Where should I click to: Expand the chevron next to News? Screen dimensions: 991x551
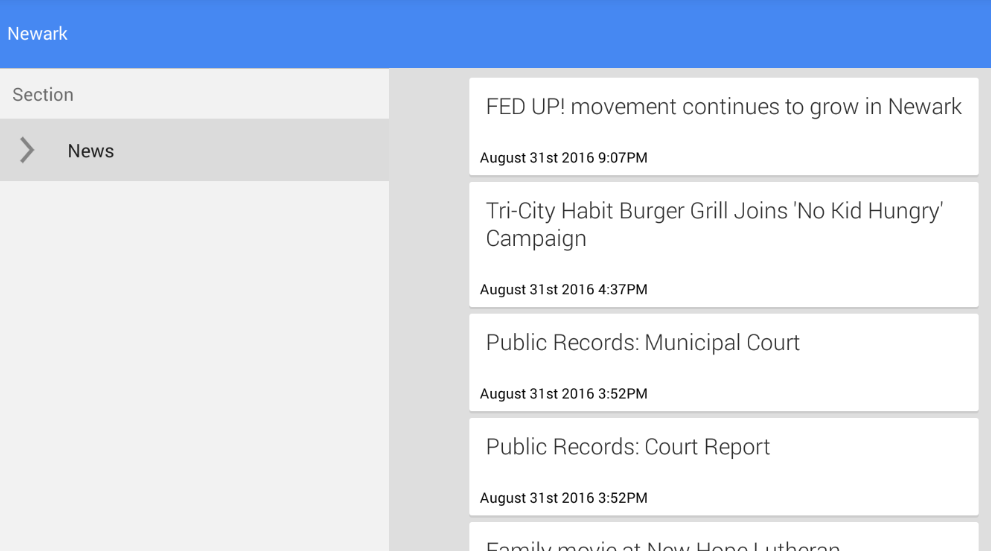(27, 150)
